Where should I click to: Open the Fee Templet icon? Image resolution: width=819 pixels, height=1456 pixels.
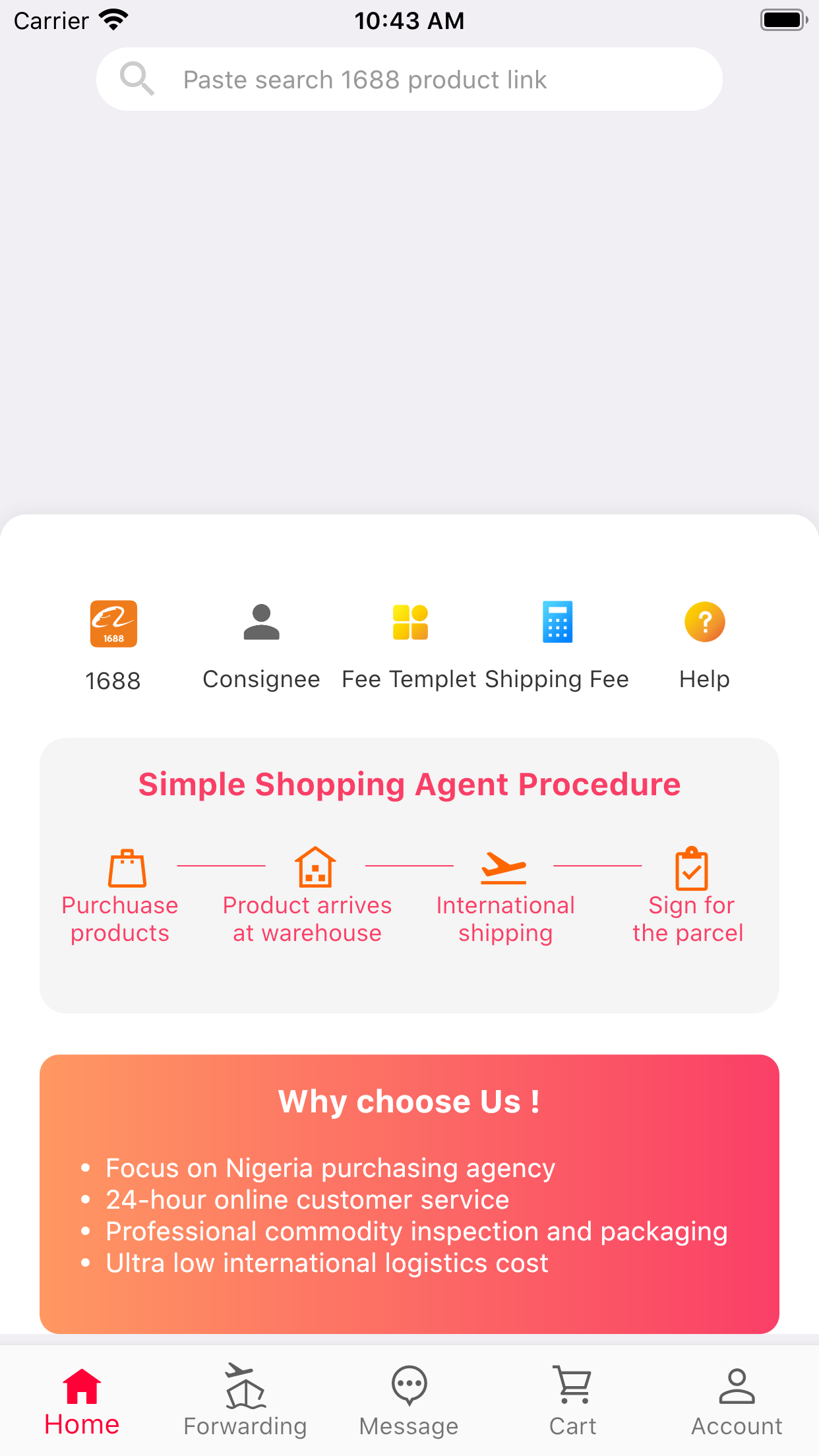pyautogui.click(x=409, y=622)
